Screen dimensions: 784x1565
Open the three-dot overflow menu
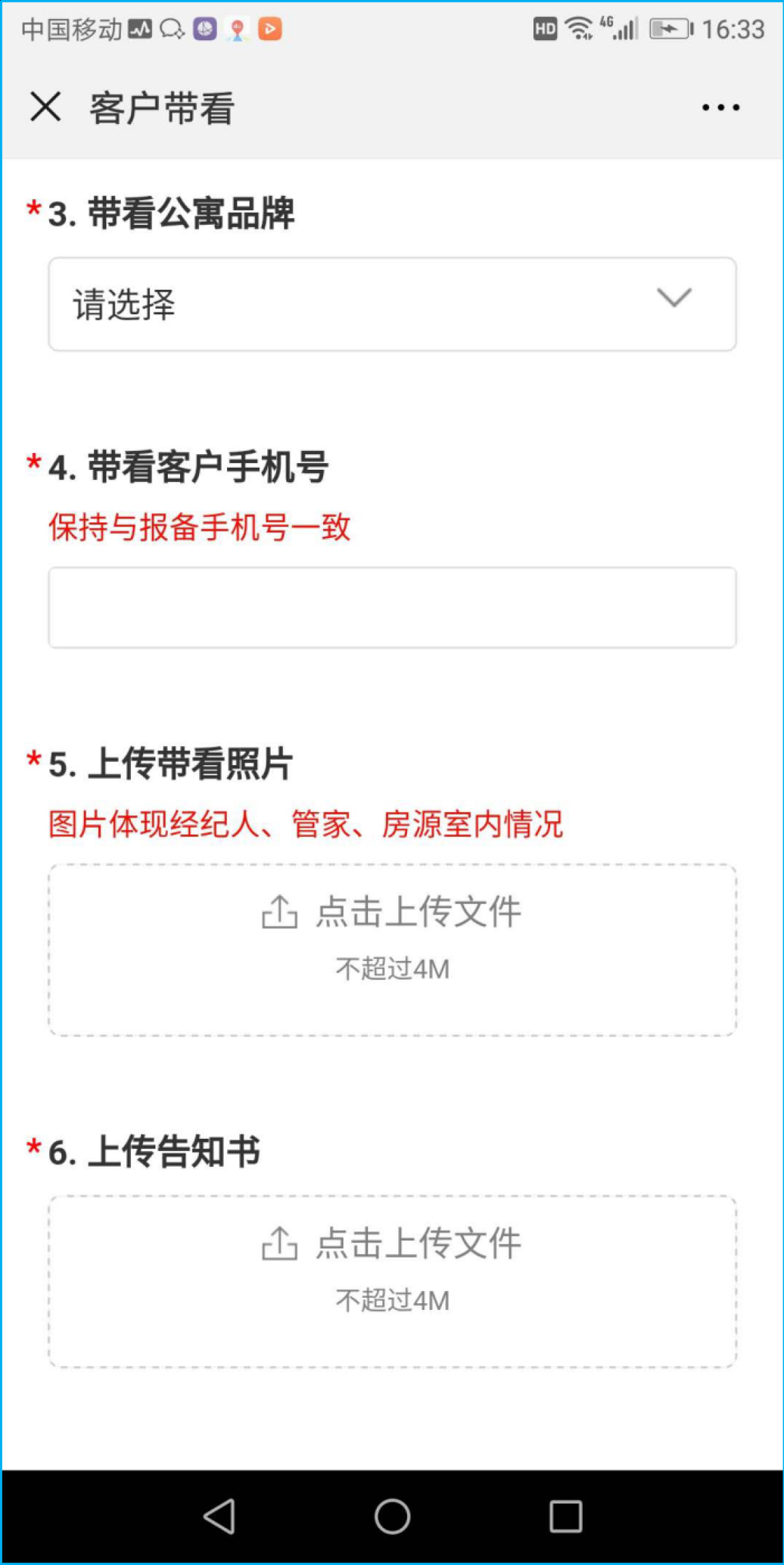click(721, 108)
